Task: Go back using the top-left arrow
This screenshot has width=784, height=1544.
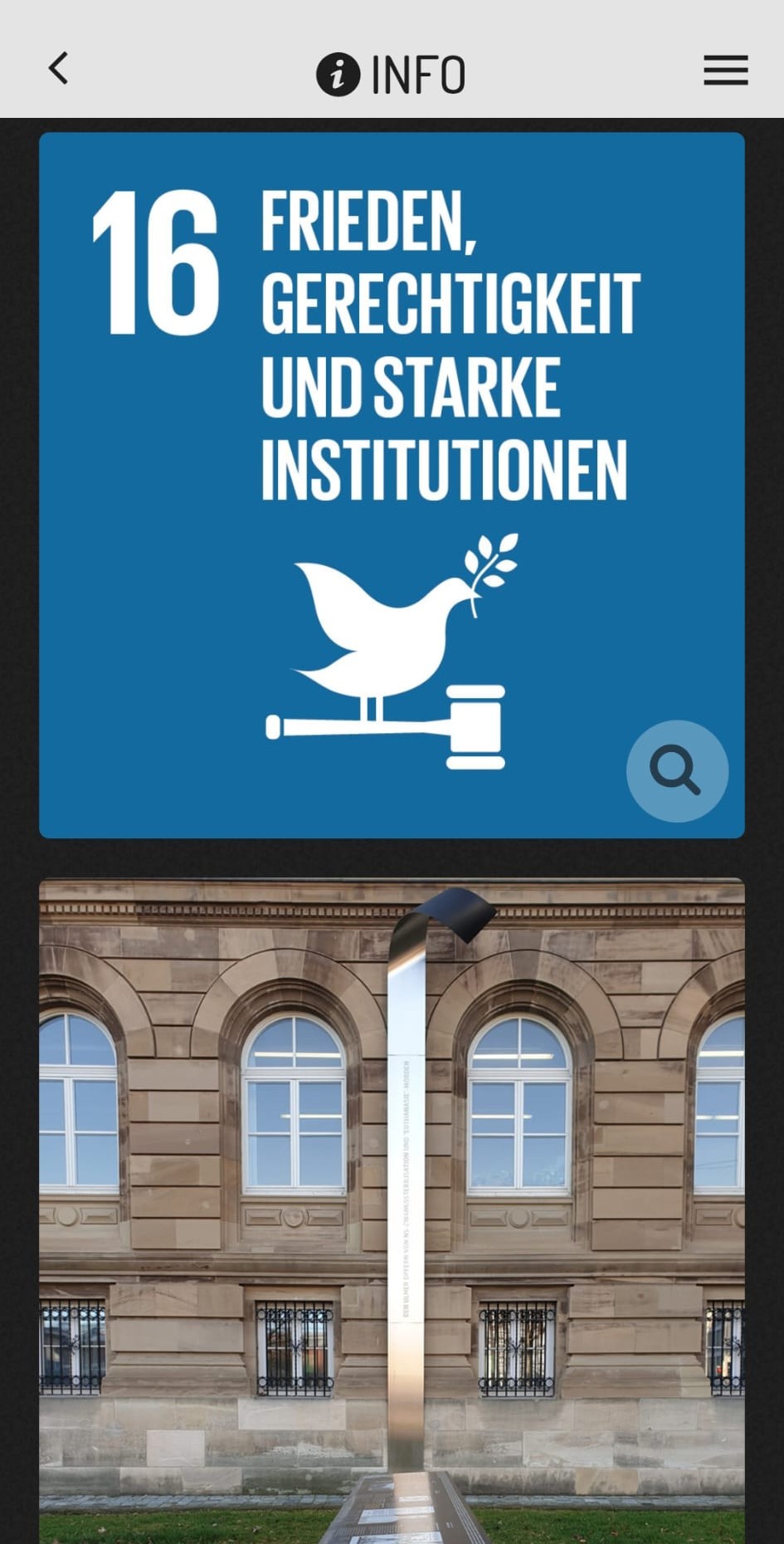Action: (x=58, y=69)
